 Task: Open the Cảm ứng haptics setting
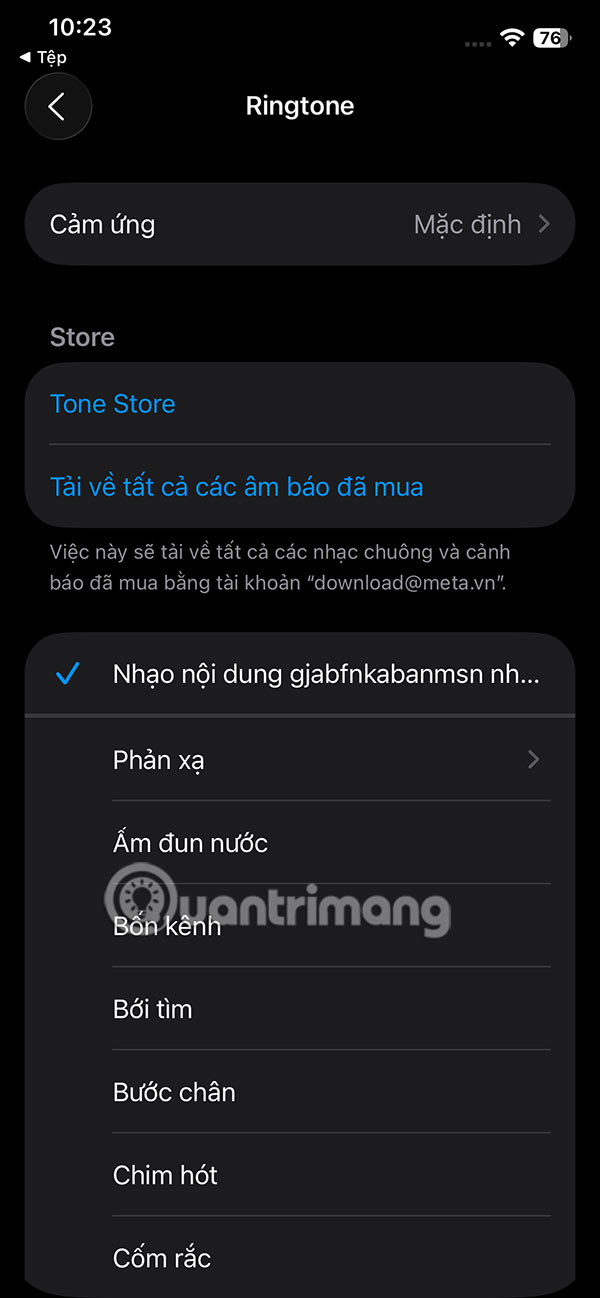(x=300, y=224)
